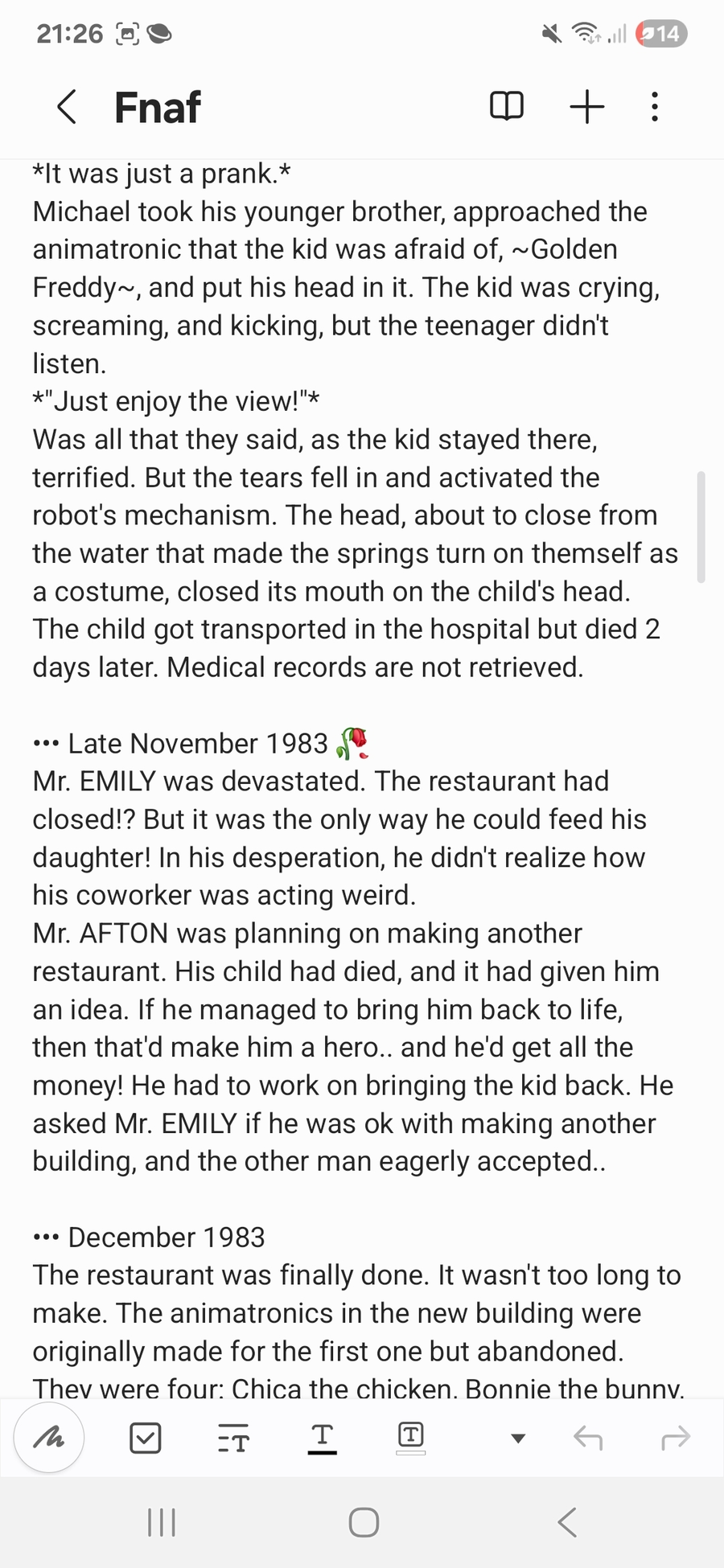The height and width of the screenshot is (1568, 724).
Task: Select the handwriting pen tool
Action: point(49,1438)
